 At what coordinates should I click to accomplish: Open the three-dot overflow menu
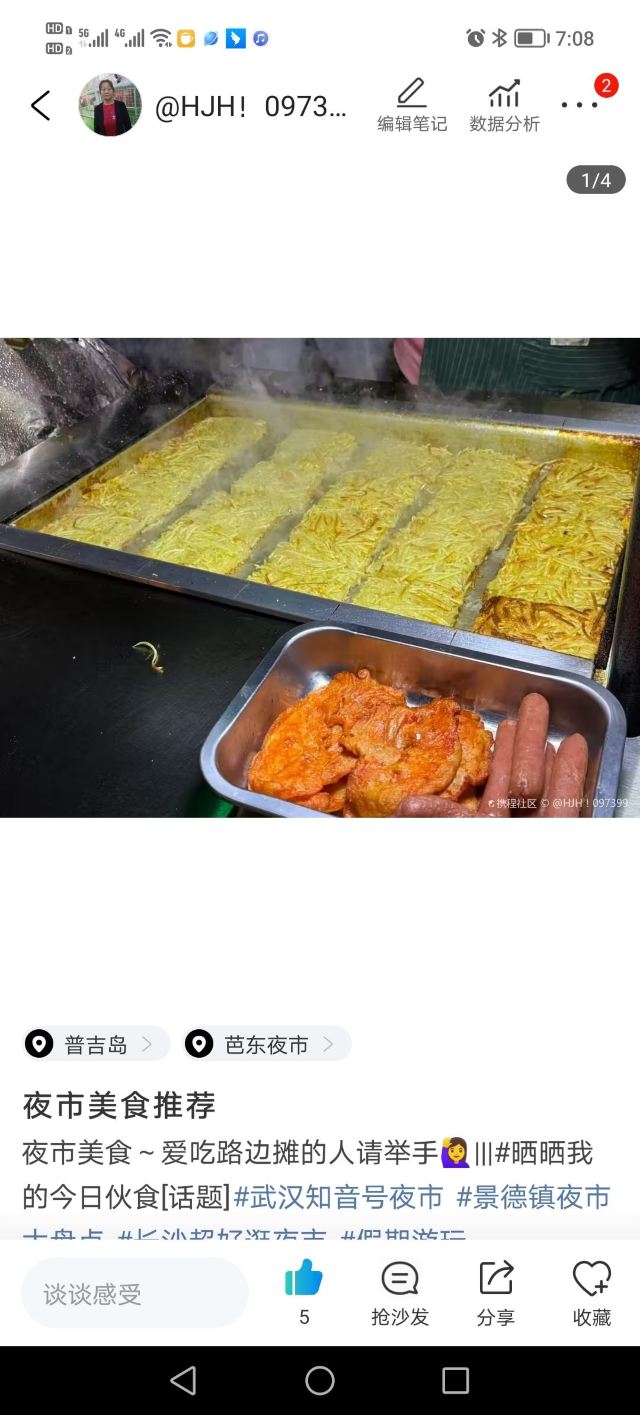(x=579, y=105)
